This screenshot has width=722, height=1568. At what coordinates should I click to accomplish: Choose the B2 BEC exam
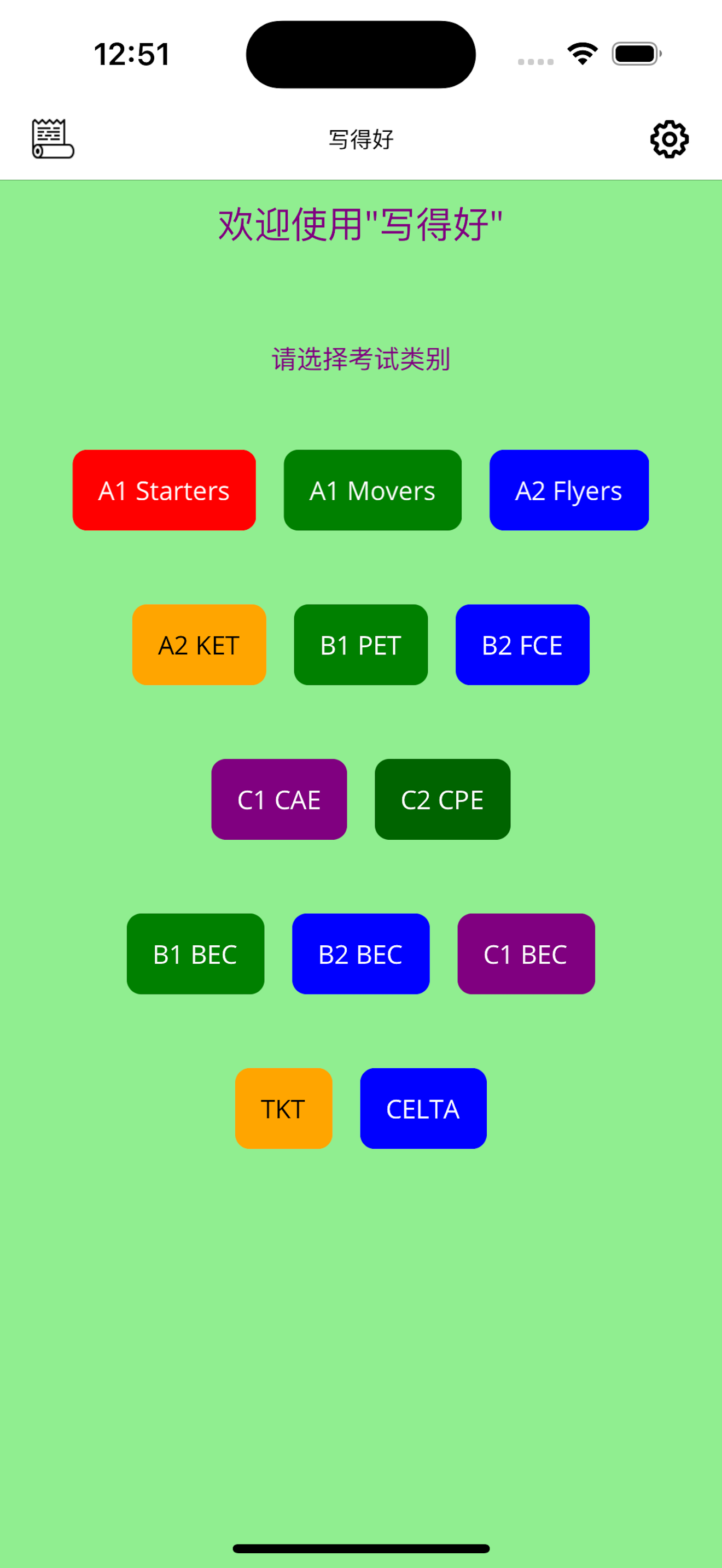360,954
